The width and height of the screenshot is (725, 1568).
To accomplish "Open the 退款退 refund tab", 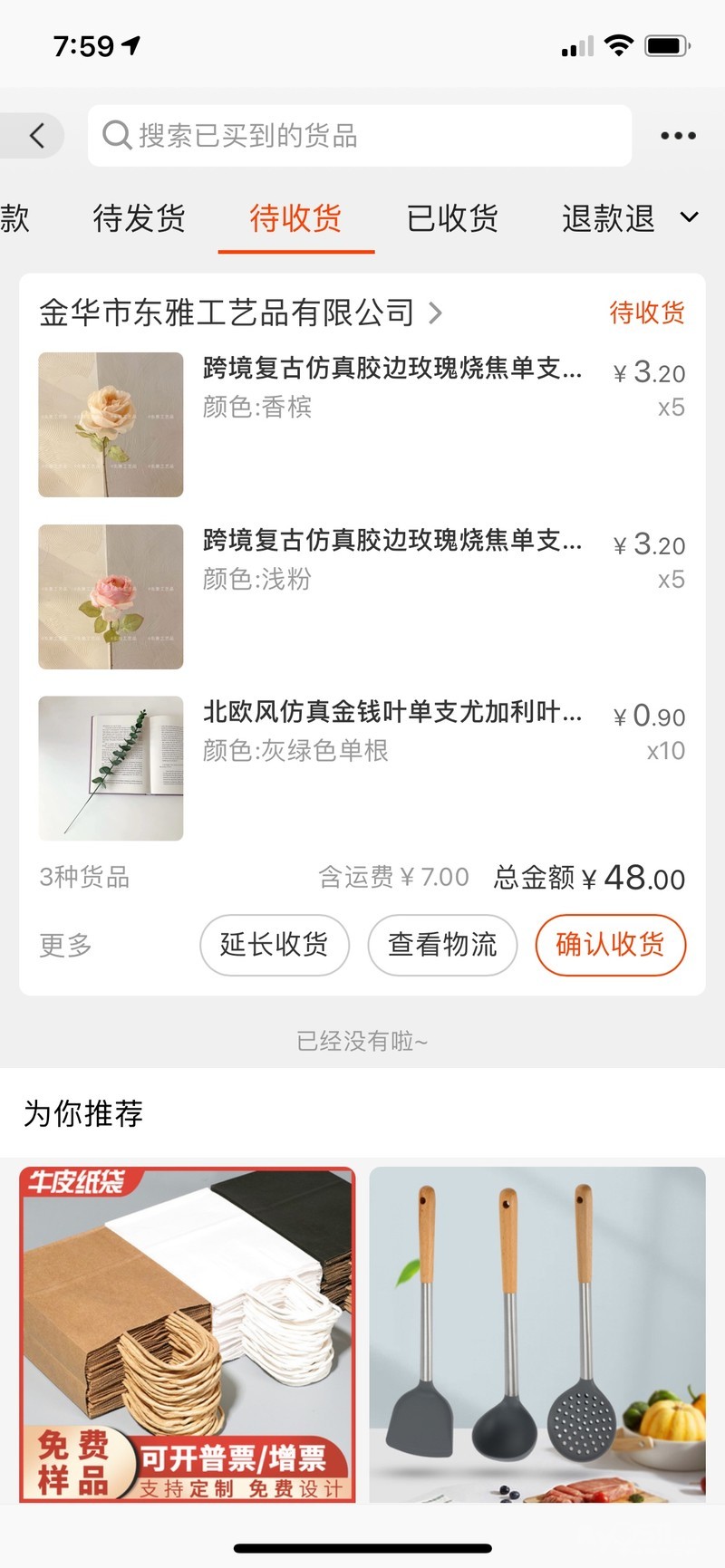I will tap(608, 218).
